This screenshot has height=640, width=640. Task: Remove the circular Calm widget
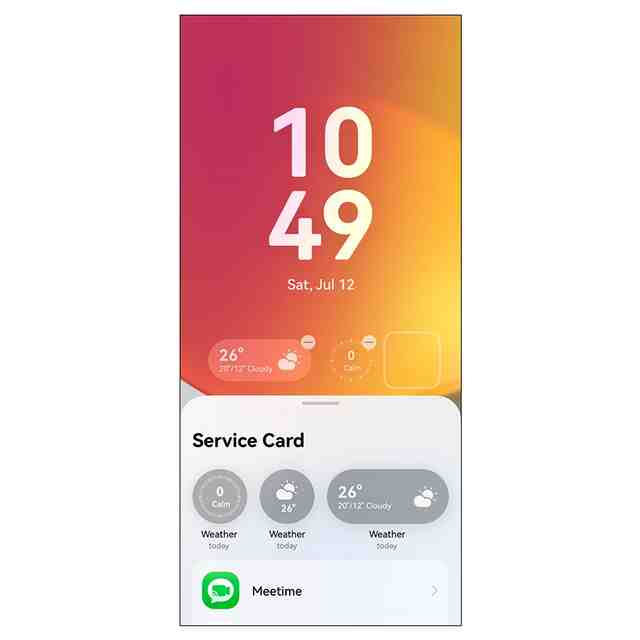click(369, 342)
